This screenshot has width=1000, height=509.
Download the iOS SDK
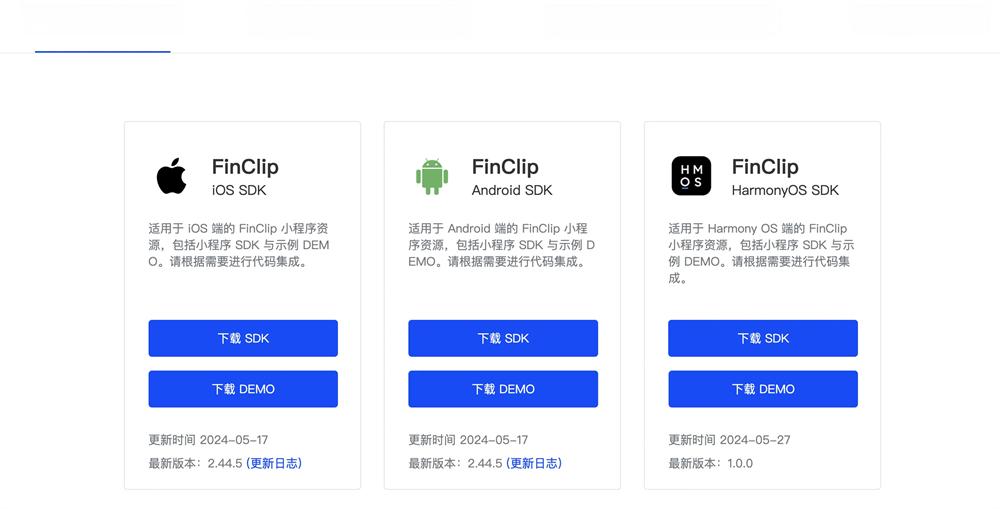coord(243,338)
